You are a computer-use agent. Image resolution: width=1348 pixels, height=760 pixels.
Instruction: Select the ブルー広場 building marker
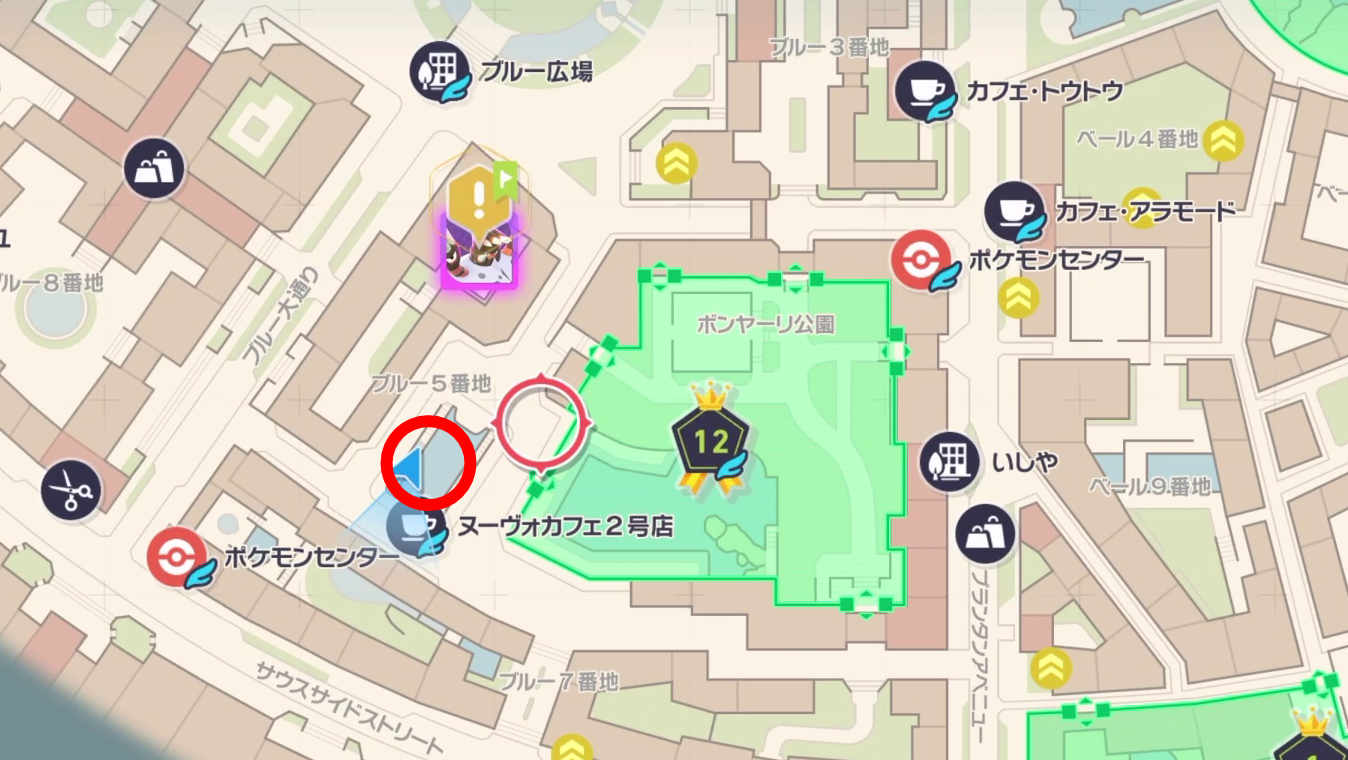pyautogui.click(x=439, y=70)
